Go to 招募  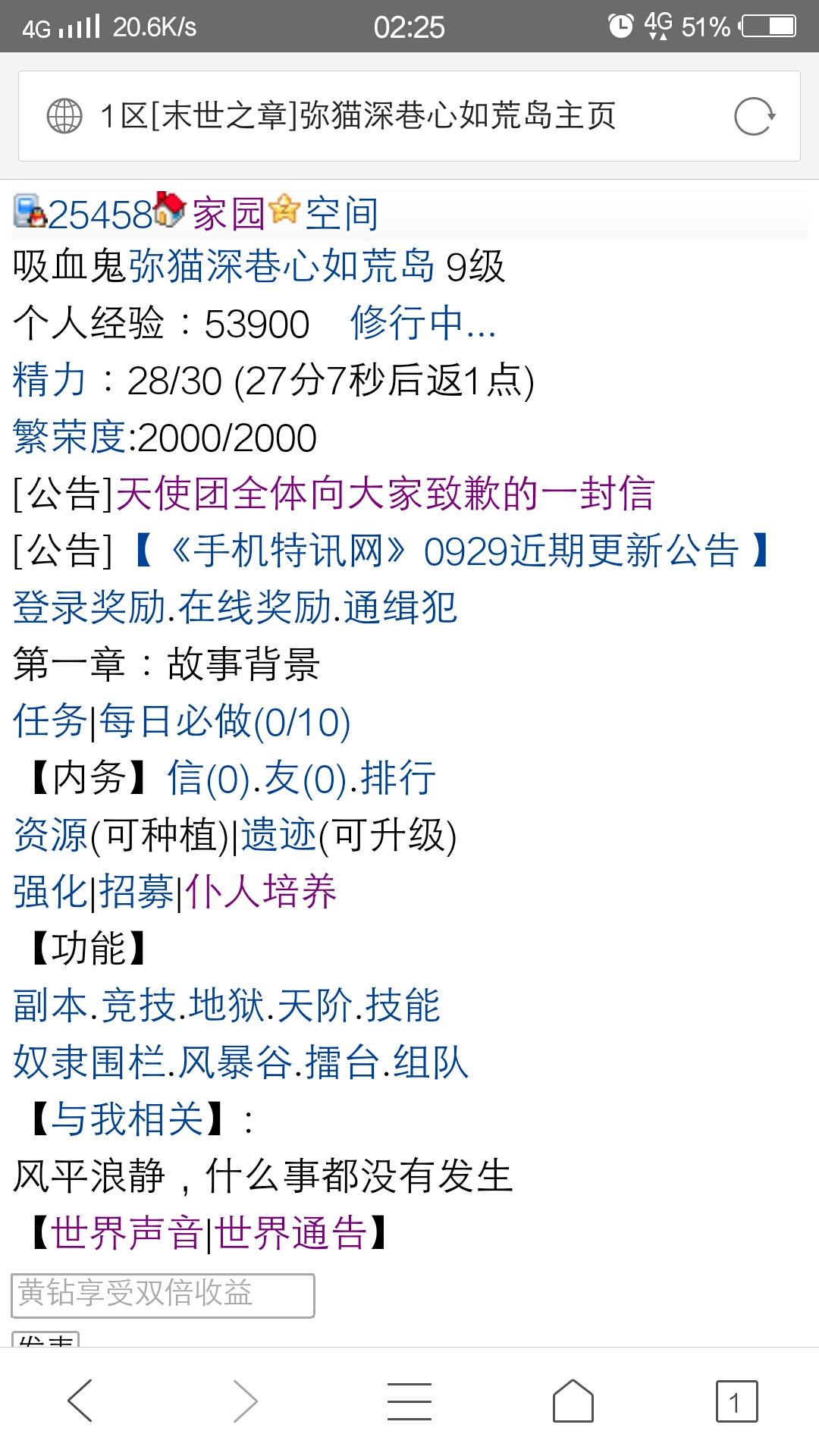(136, 893)
